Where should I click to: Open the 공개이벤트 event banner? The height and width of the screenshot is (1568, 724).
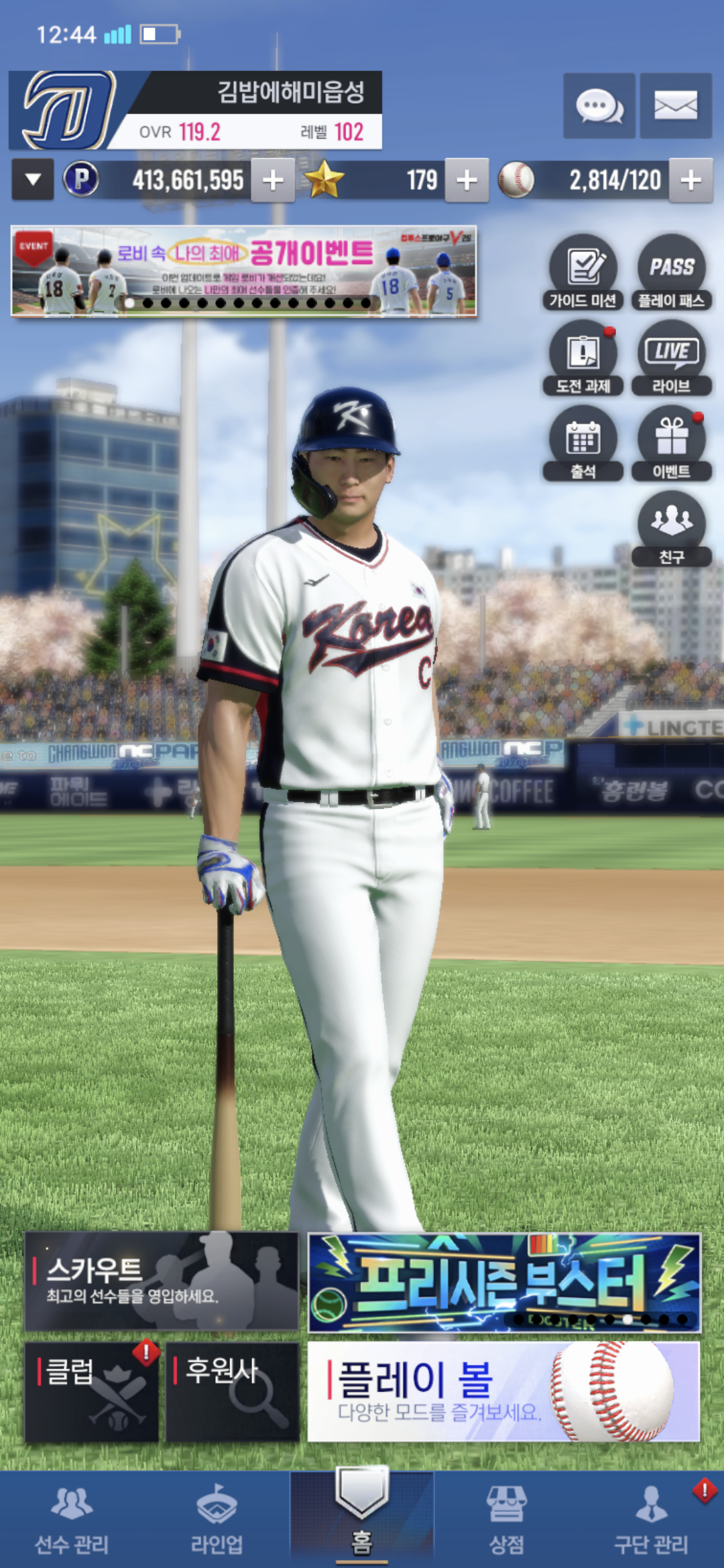pos(244,271)
